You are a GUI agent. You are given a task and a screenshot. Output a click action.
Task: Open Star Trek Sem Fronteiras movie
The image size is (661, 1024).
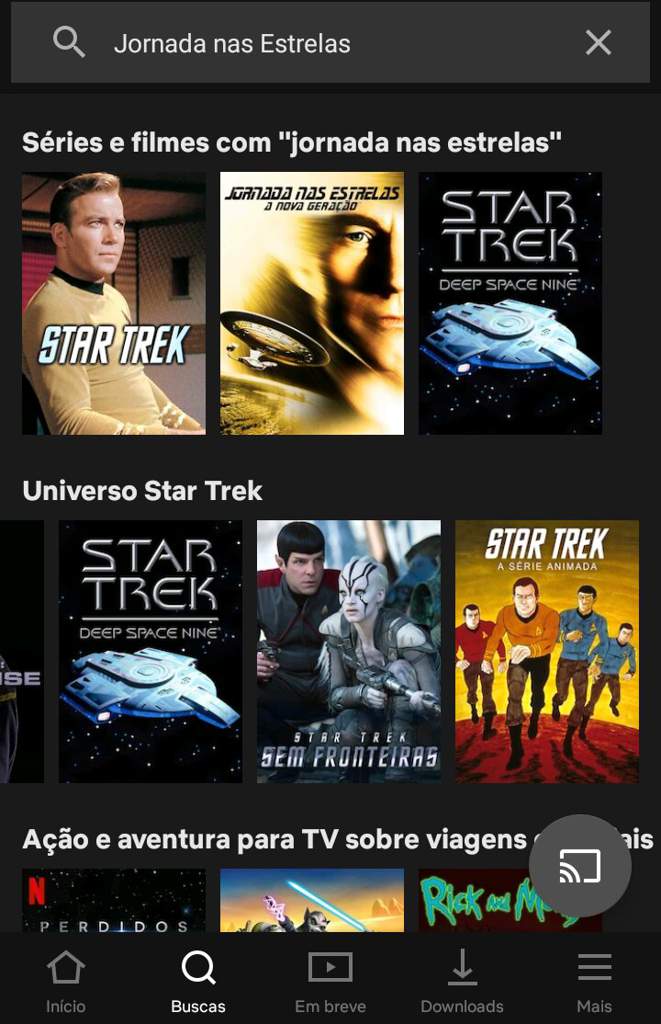tap(348, 651)
